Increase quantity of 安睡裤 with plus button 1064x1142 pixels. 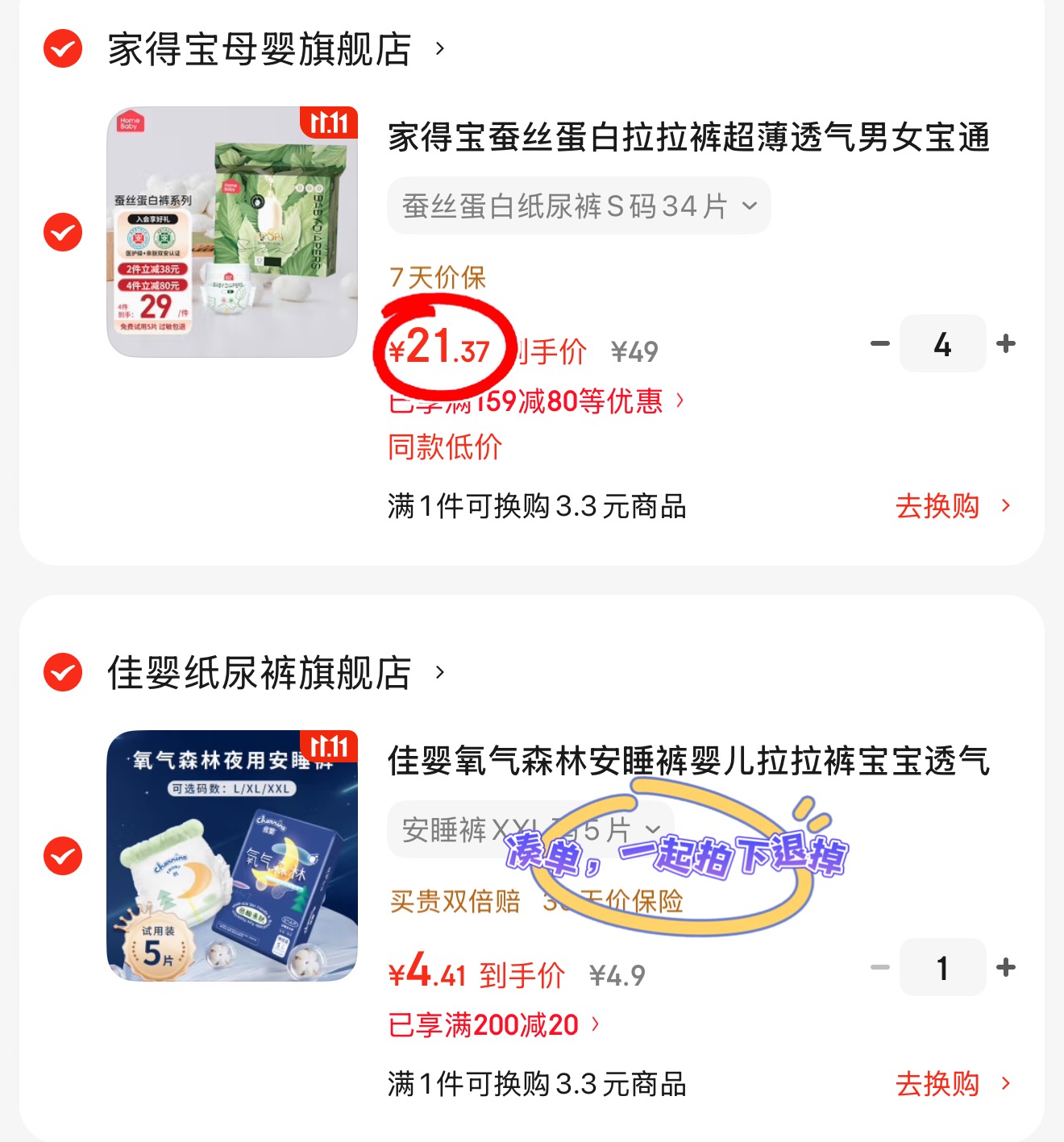click(x=1006, y=968)
